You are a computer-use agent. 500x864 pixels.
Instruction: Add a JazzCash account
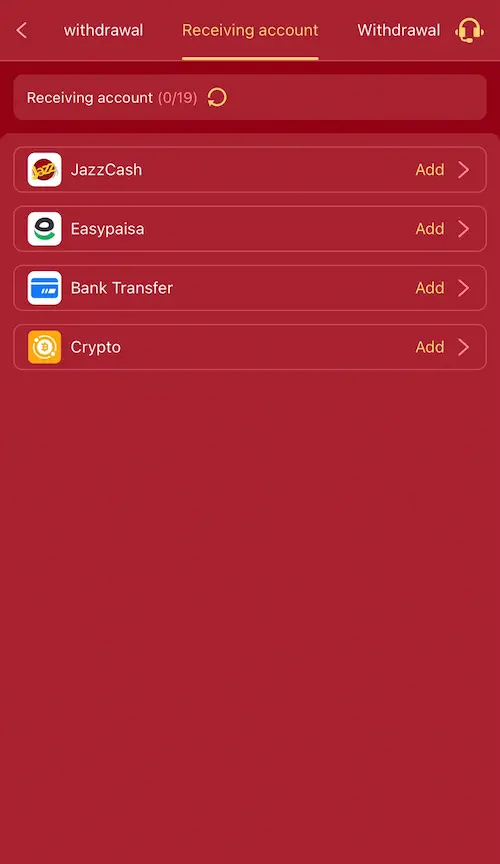point(250,170)
